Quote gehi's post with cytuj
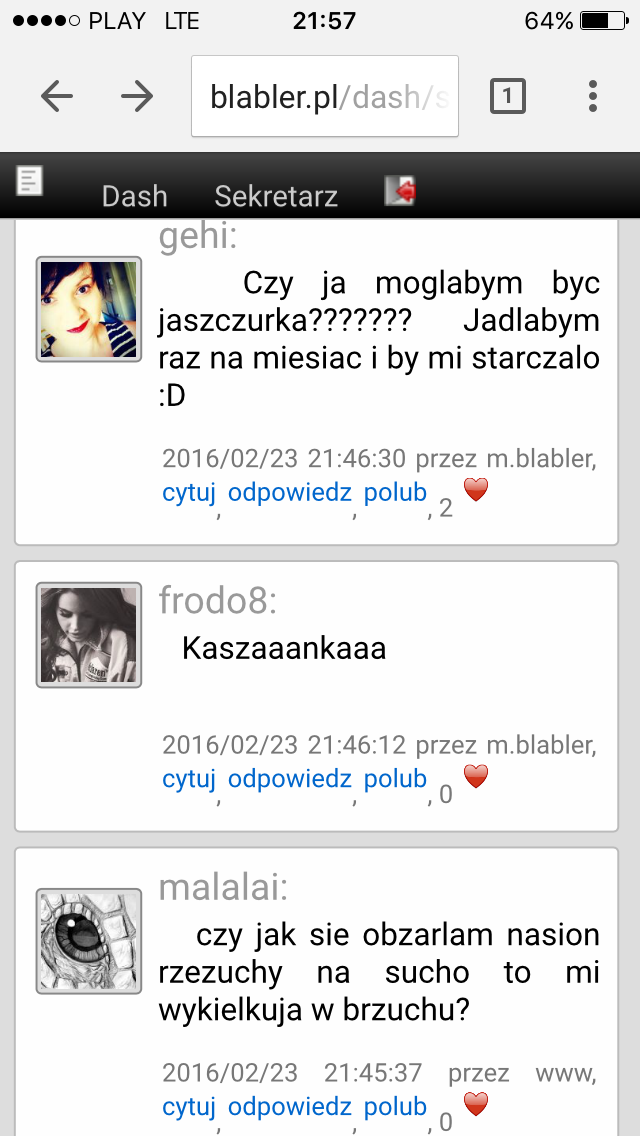This screenshot has height=1136, width=640. point(189,493)
